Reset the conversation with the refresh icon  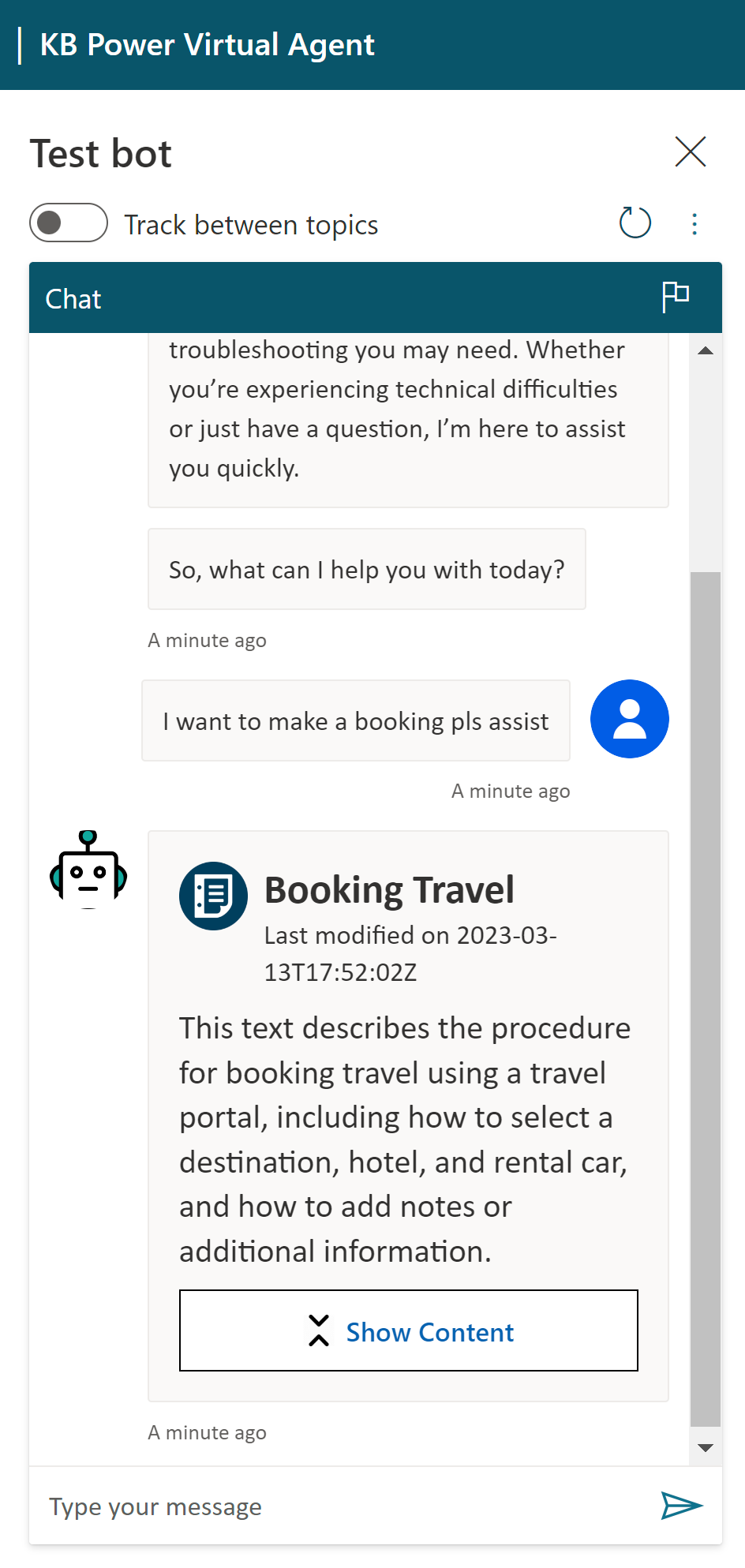[635, 223]
